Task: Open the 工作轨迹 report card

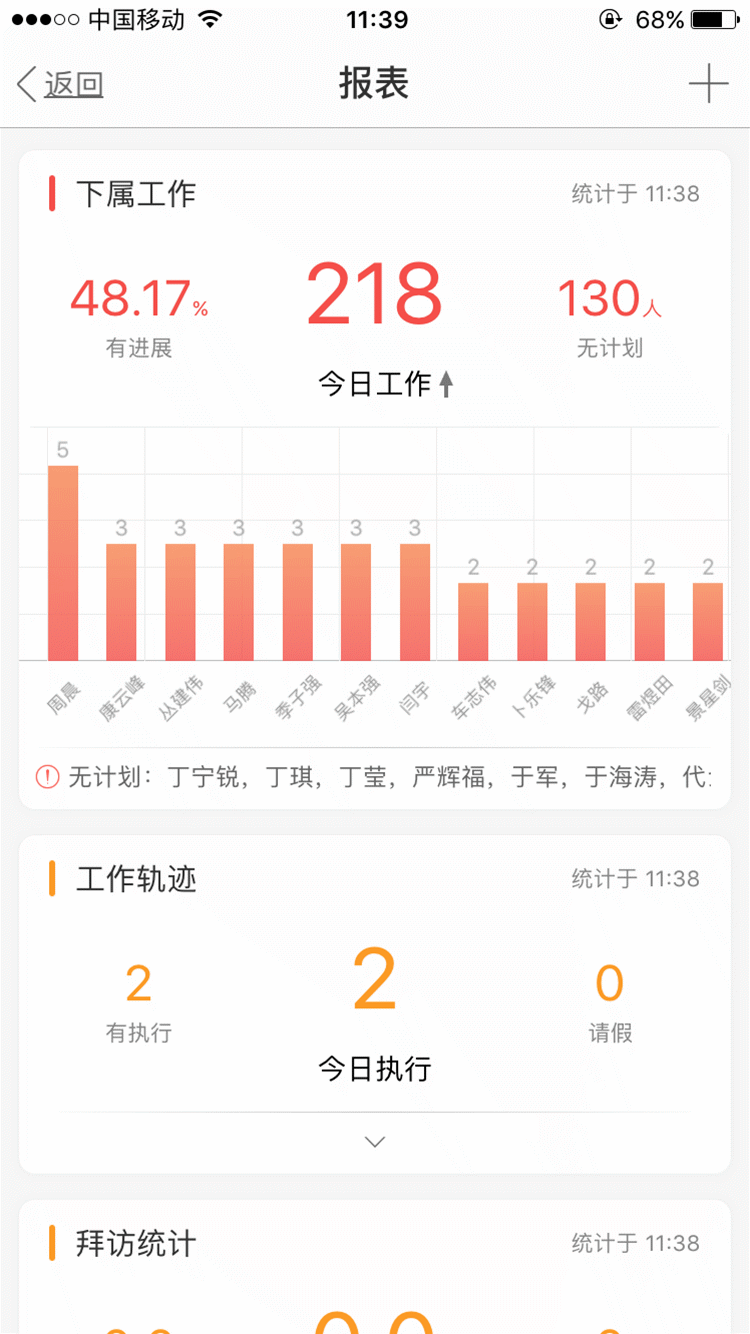Action: (136, 879)
